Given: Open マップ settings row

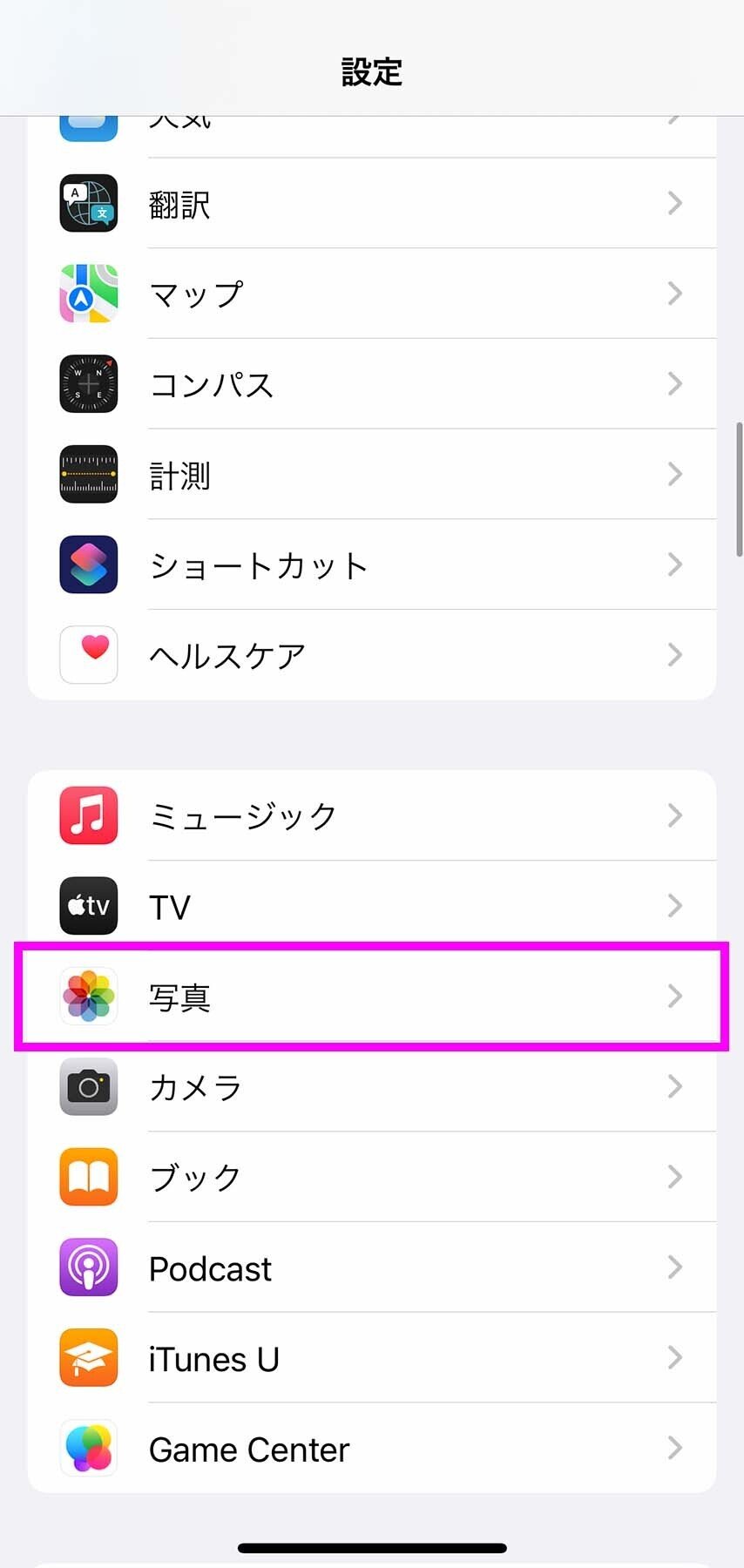Looking at the screenshot, I should point(372,294).
